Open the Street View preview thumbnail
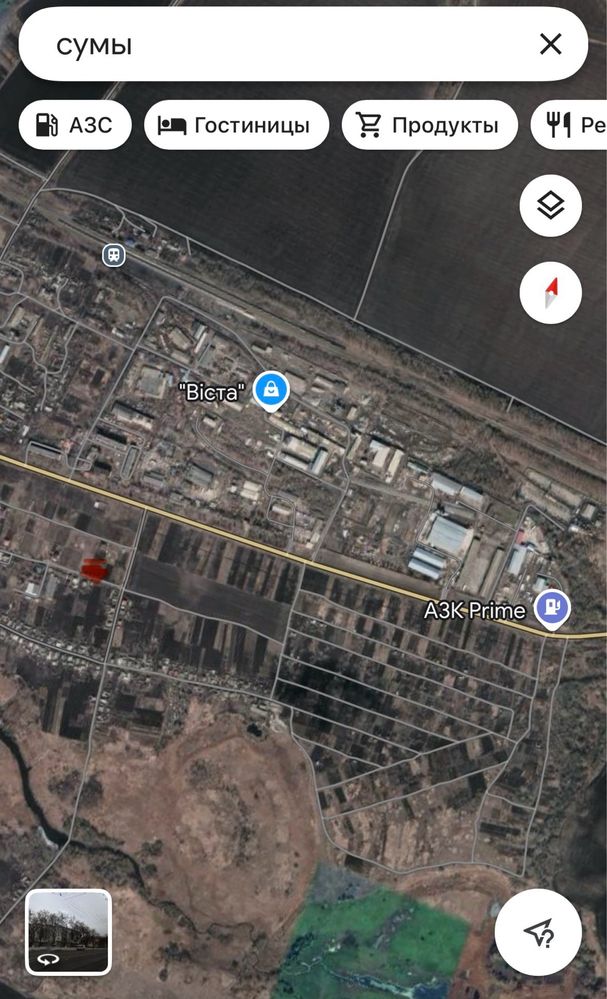 tap(69, 933)
